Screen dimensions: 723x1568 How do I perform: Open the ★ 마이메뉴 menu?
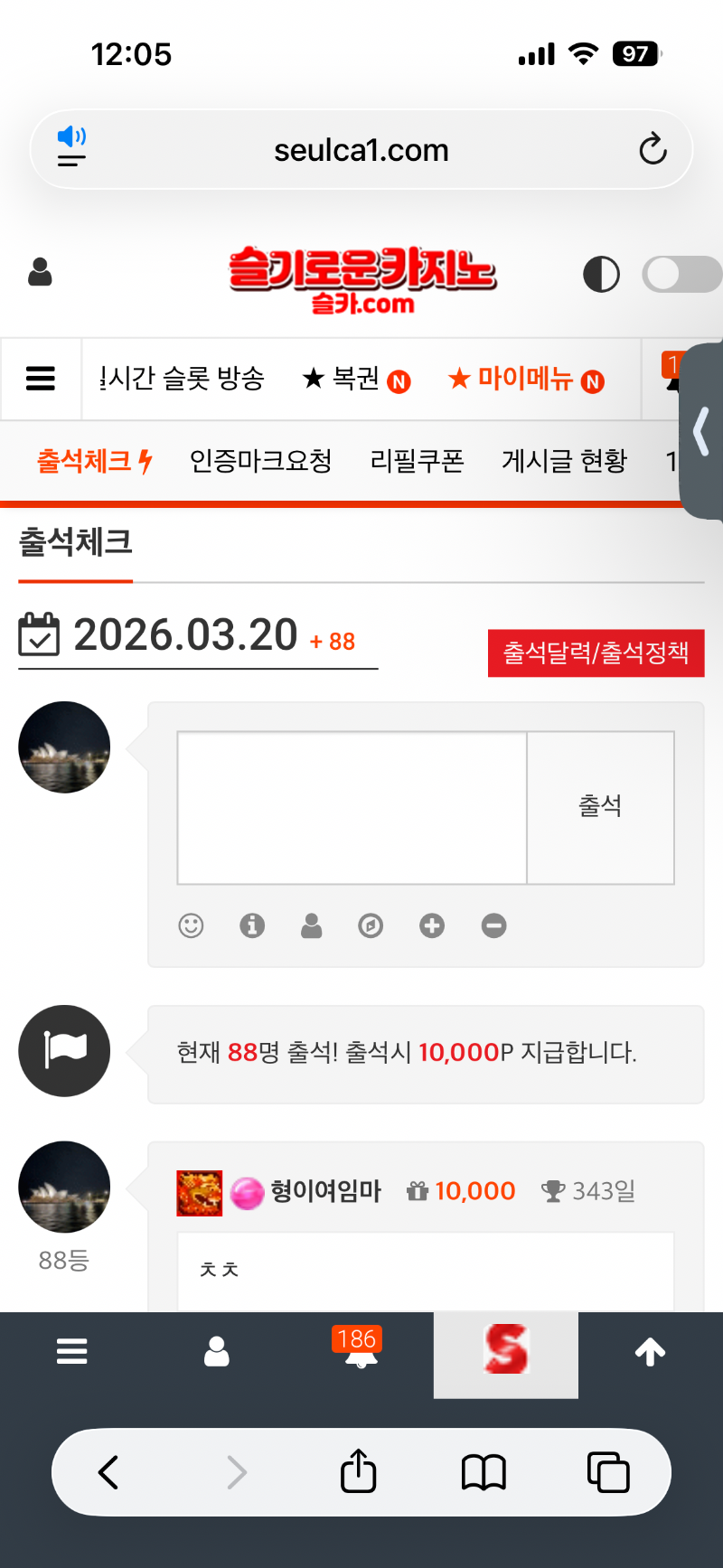click(525, 379)
